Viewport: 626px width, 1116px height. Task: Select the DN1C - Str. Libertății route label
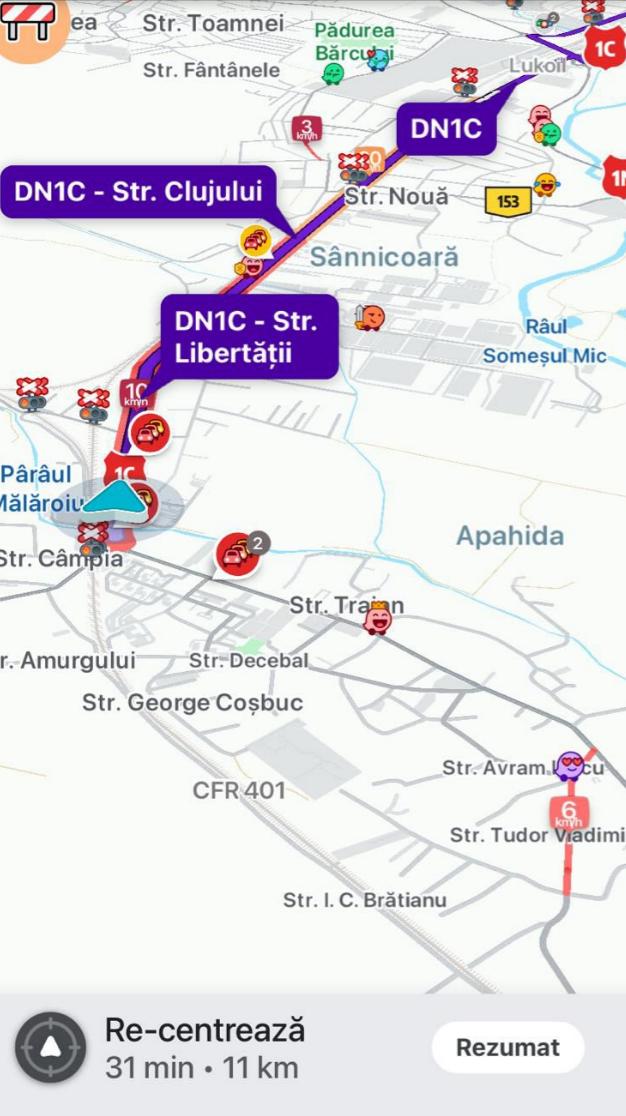(250, 336)
